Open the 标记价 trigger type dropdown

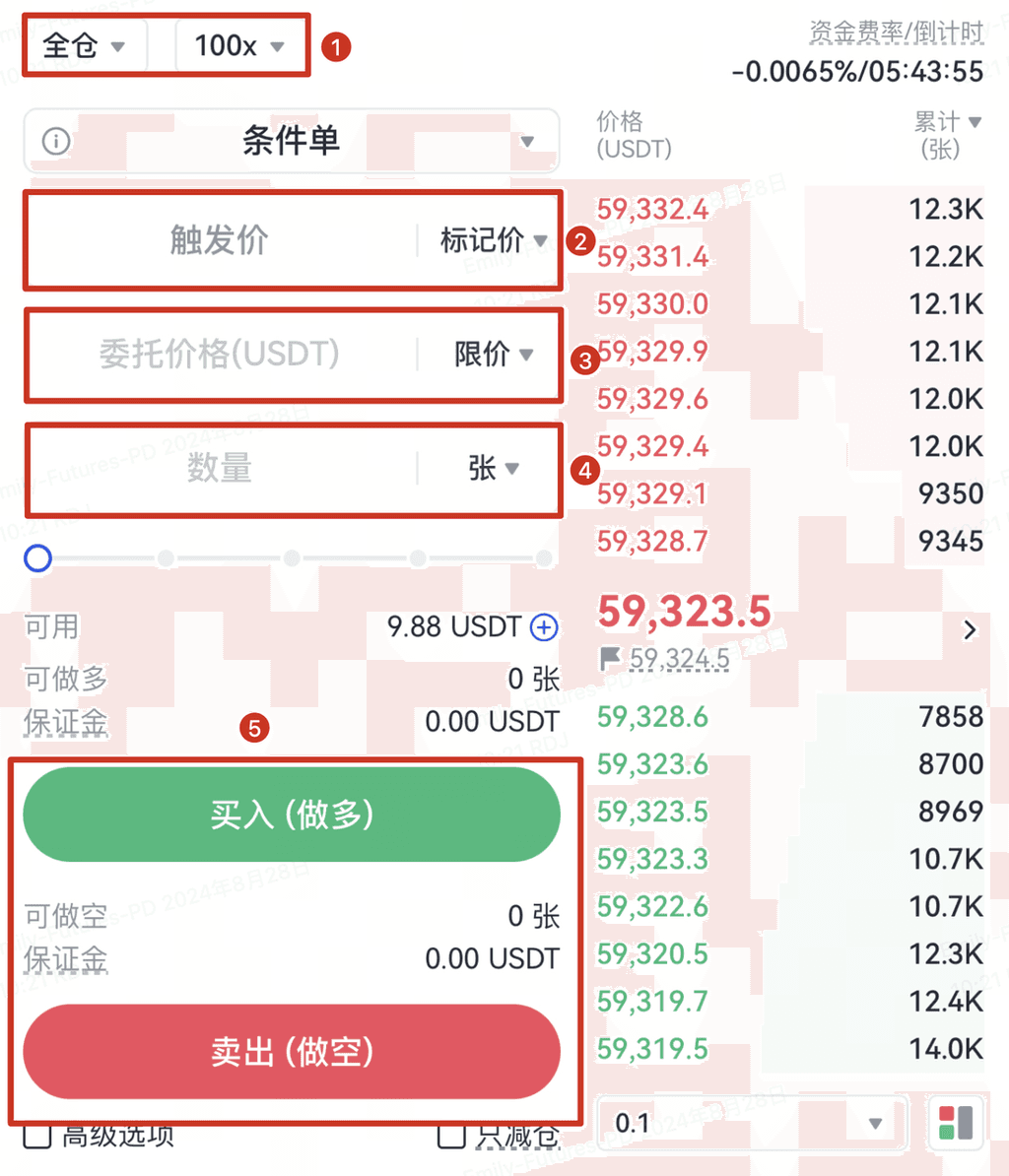(493, 240)
